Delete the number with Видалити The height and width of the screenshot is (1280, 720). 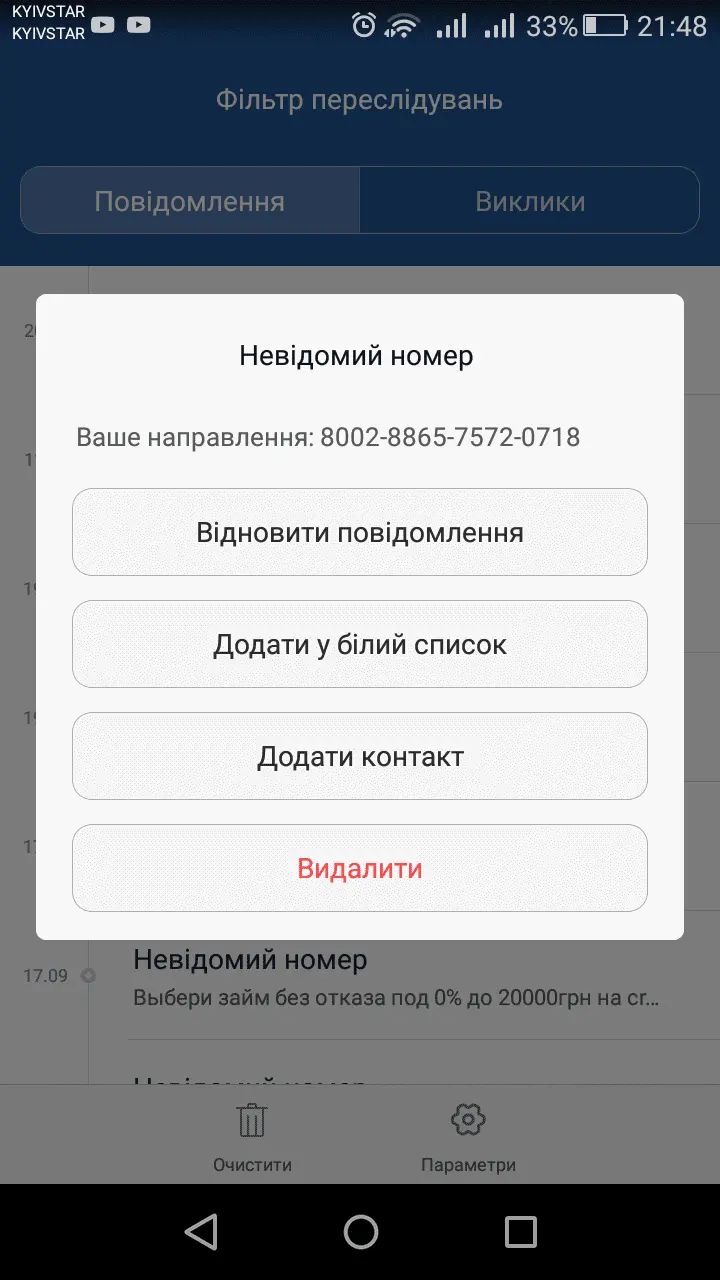[360, 867]
